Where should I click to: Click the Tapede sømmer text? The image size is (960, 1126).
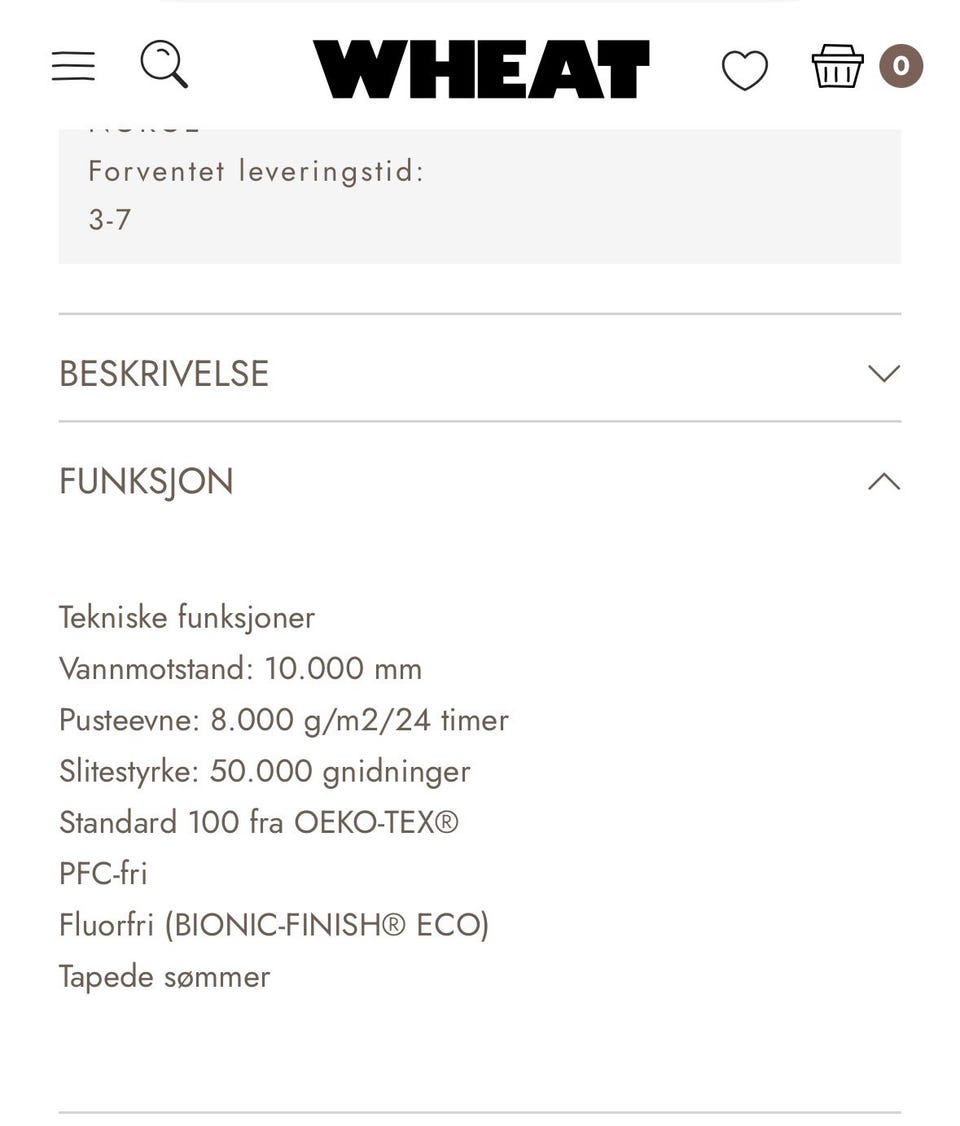coord(164,976)
